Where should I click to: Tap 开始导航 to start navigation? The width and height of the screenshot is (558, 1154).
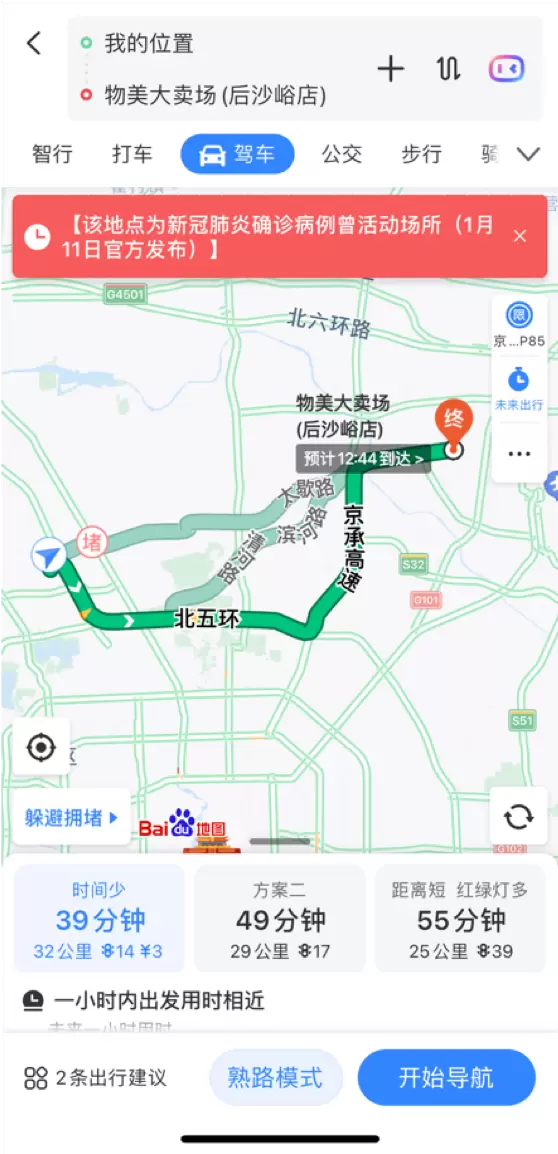pos(447,1077)
